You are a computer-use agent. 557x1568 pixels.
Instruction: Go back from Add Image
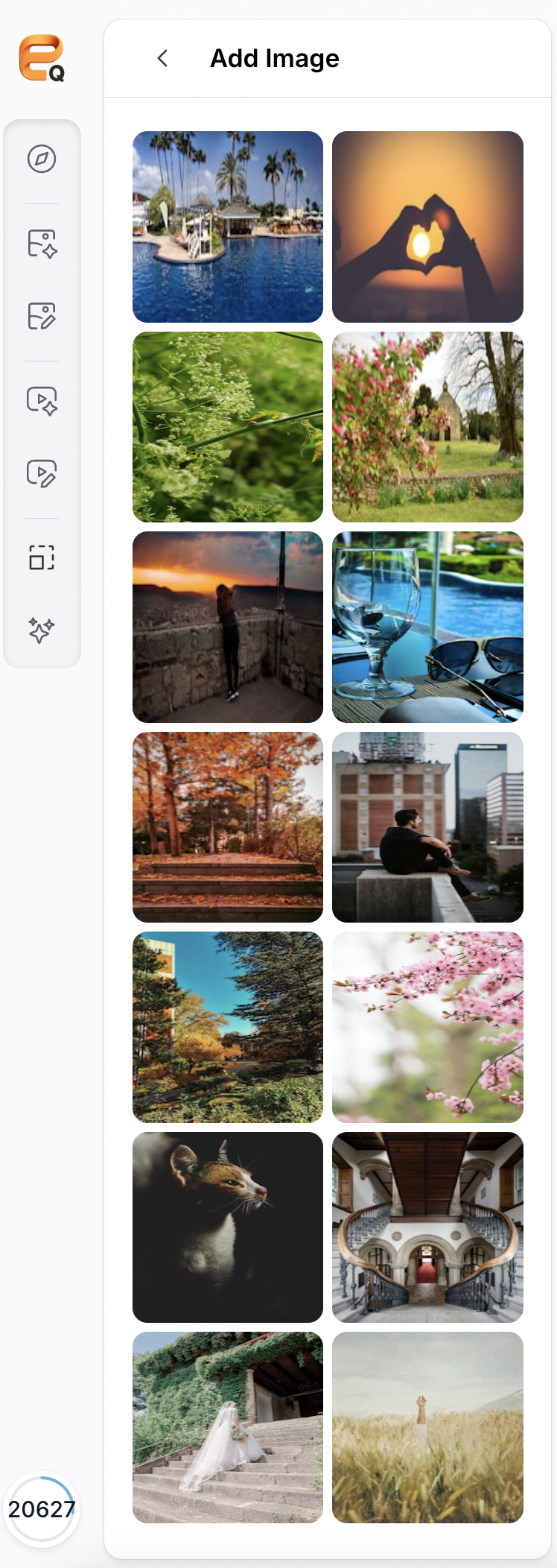pos(162,58)
